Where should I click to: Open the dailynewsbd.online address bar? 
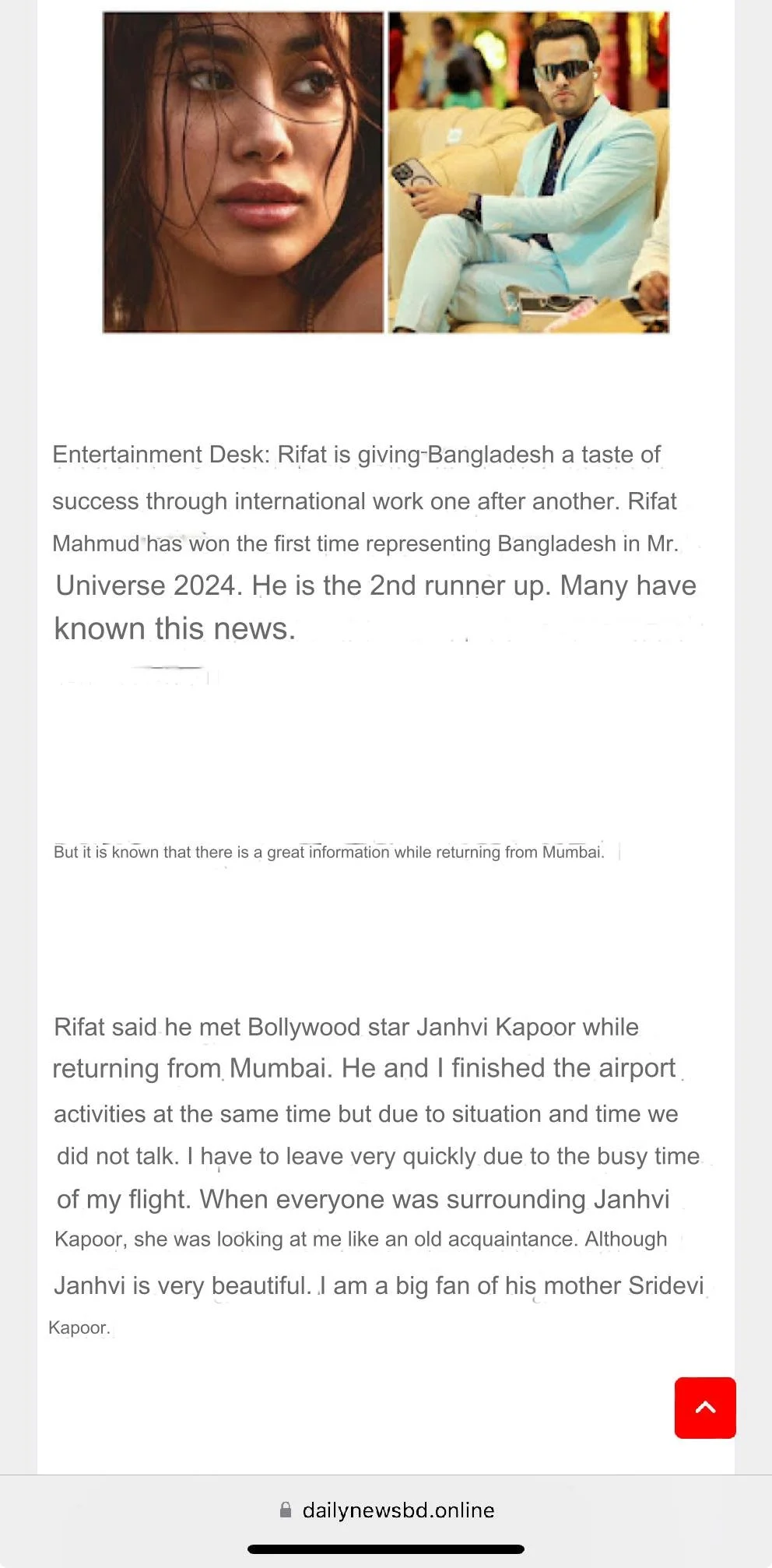(x=387, y=1510)
